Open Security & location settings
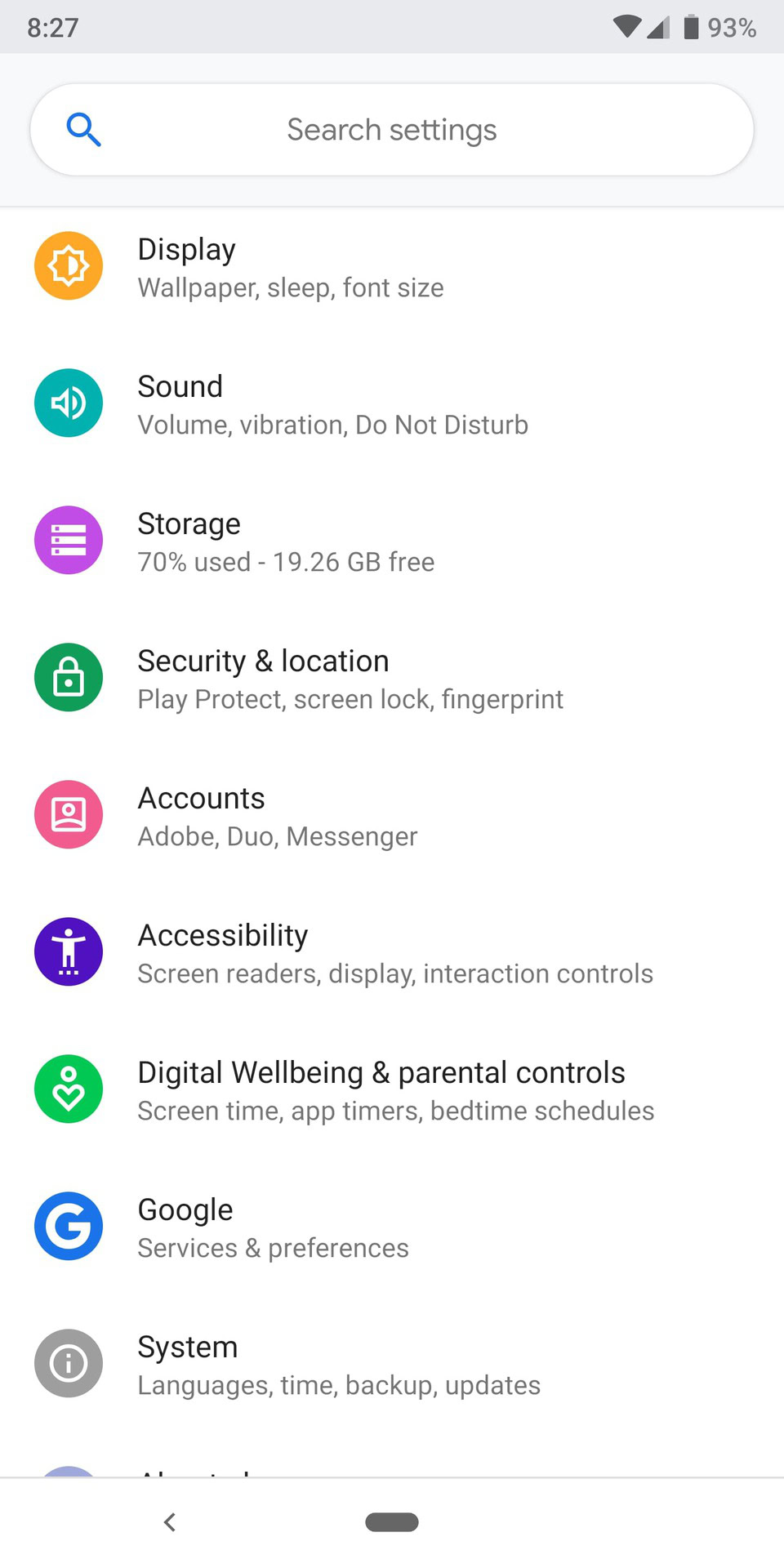This screenshot has width=784, height=1568. (x=392, y=679)
